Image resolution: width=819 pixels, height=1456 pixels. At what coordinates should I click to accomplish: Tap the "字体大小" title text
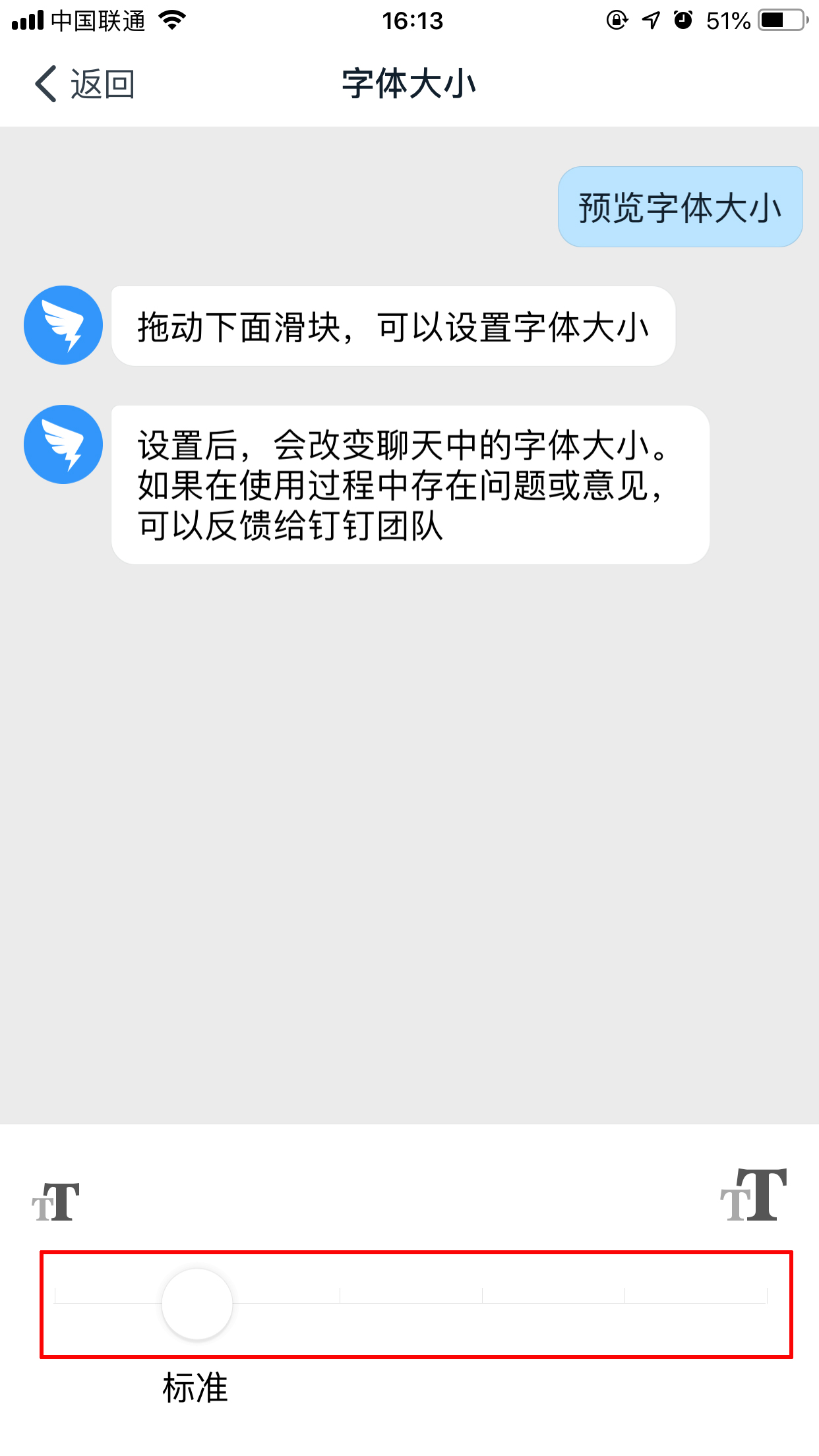pos(409,83)
